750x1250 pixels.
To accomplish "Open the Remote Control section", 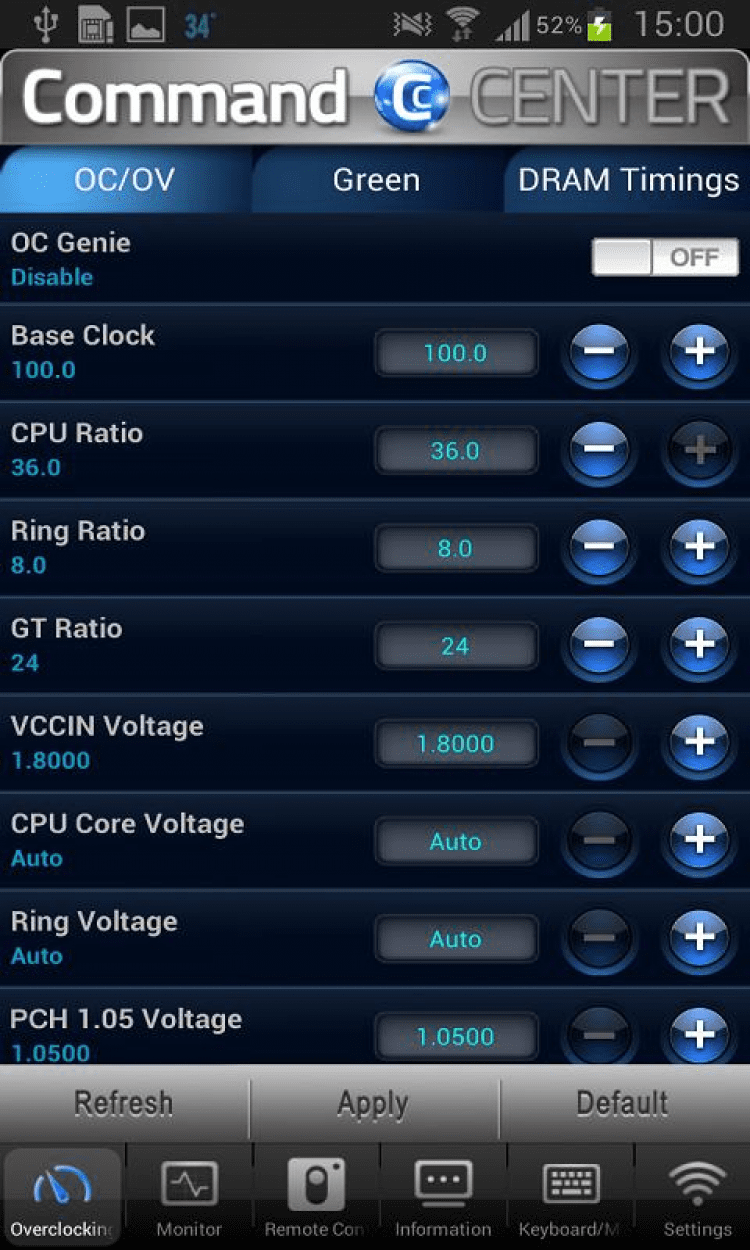I will pyautogui.click(x=316, y=1197).
